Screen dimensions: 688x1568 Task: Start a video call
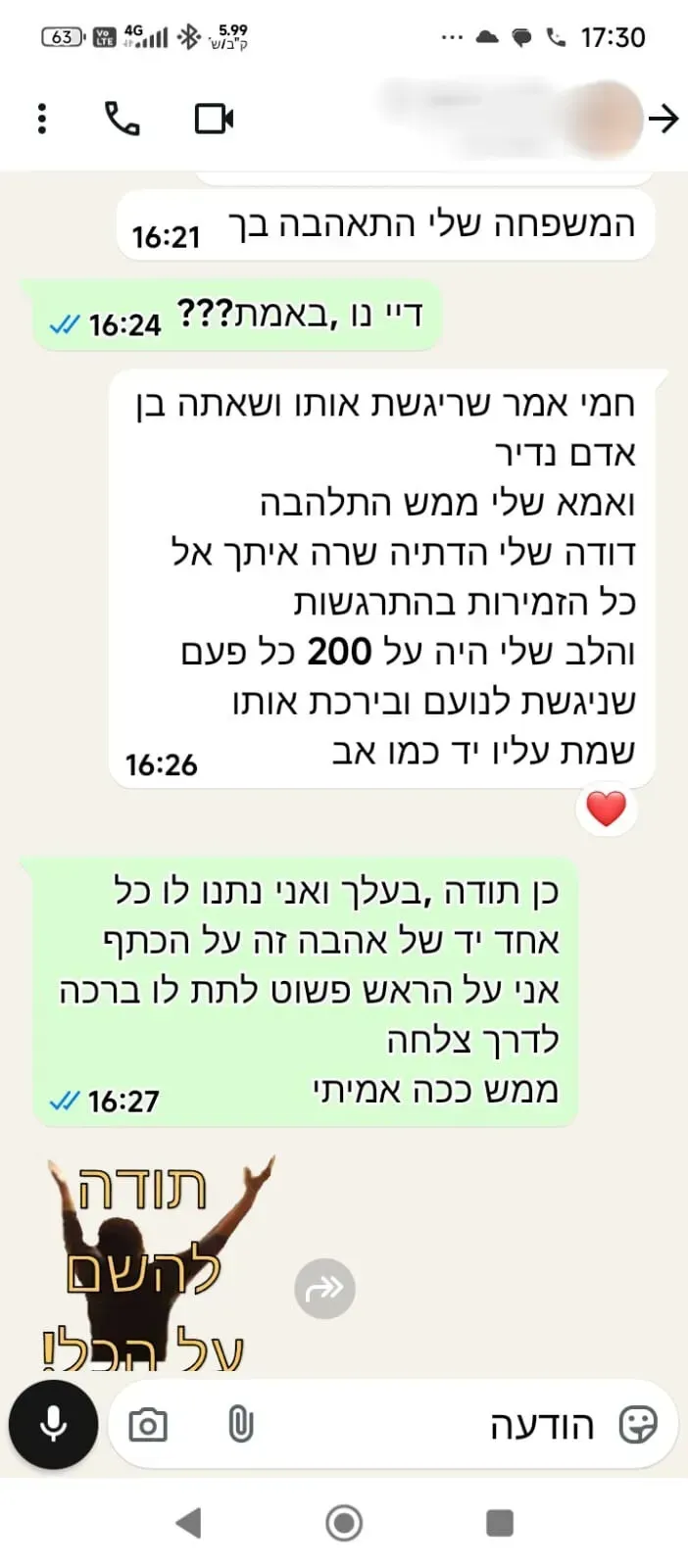(214, 120)
